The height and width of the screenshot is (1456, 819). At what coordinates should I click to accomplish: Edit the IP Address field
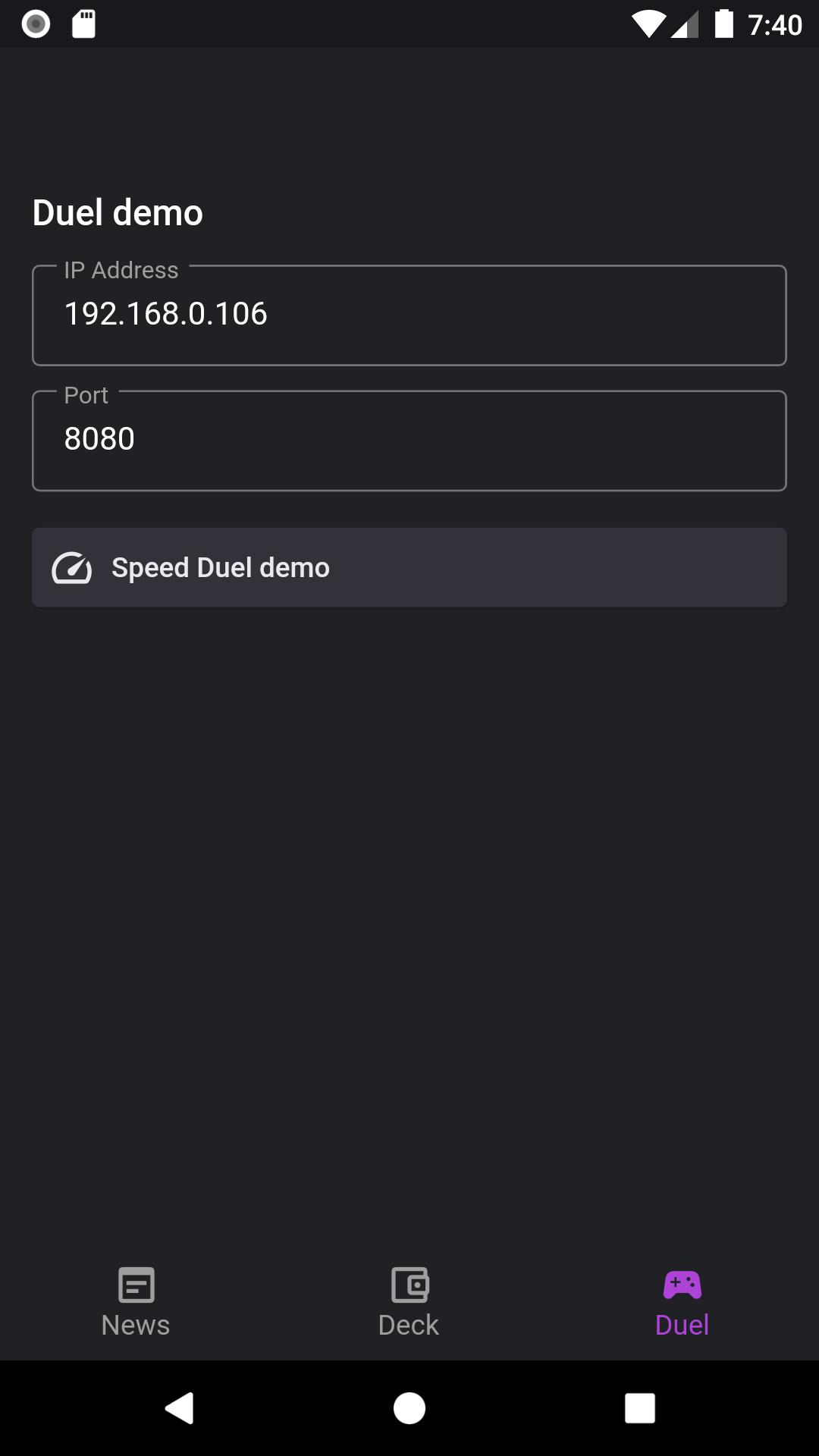tap(409, 315)
